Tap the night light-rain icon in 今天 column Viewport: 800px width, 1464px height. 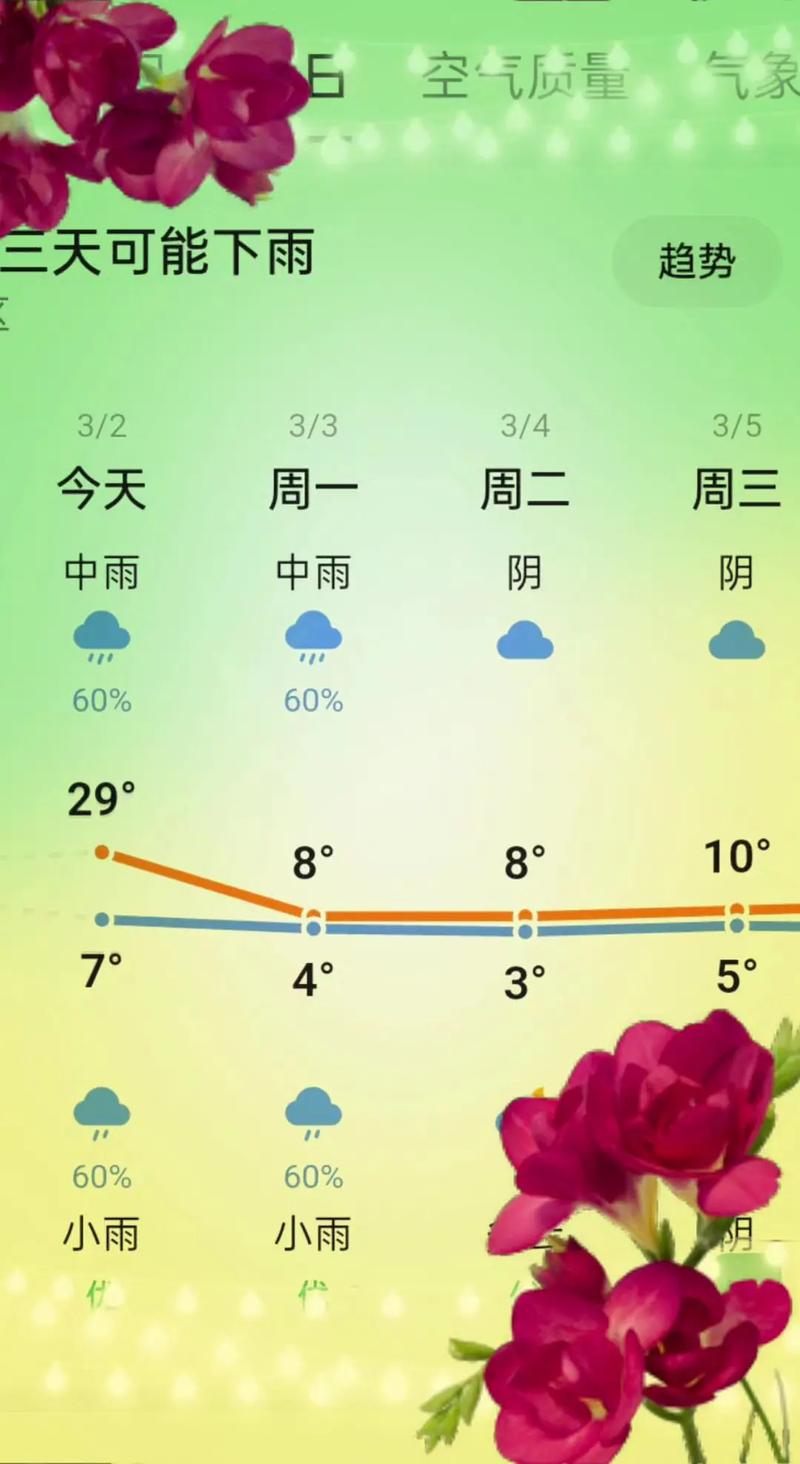(x=100, y=1113)
